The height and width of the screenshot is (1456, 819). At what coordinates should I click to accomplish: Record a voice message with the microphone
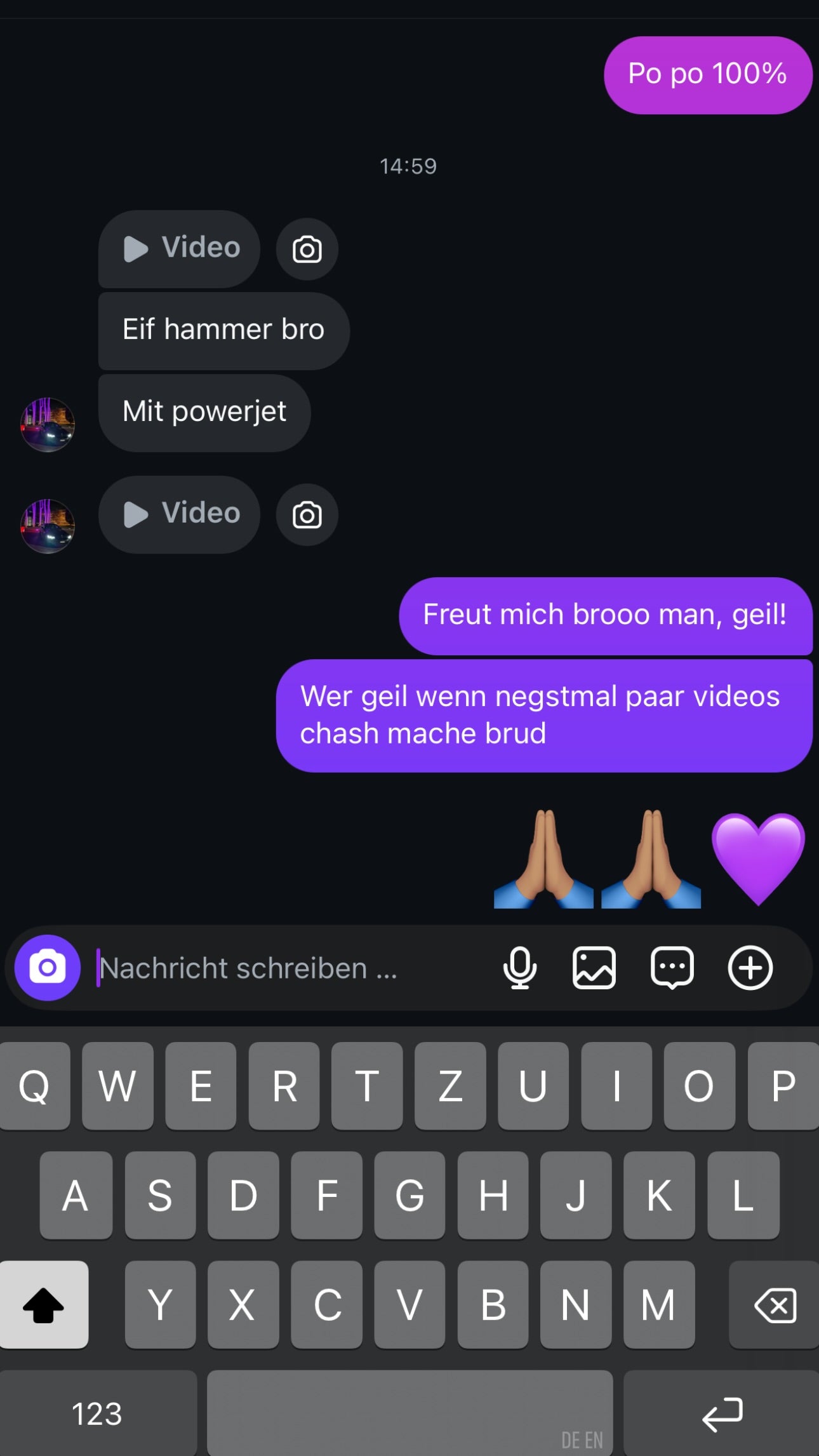(520, 968)
